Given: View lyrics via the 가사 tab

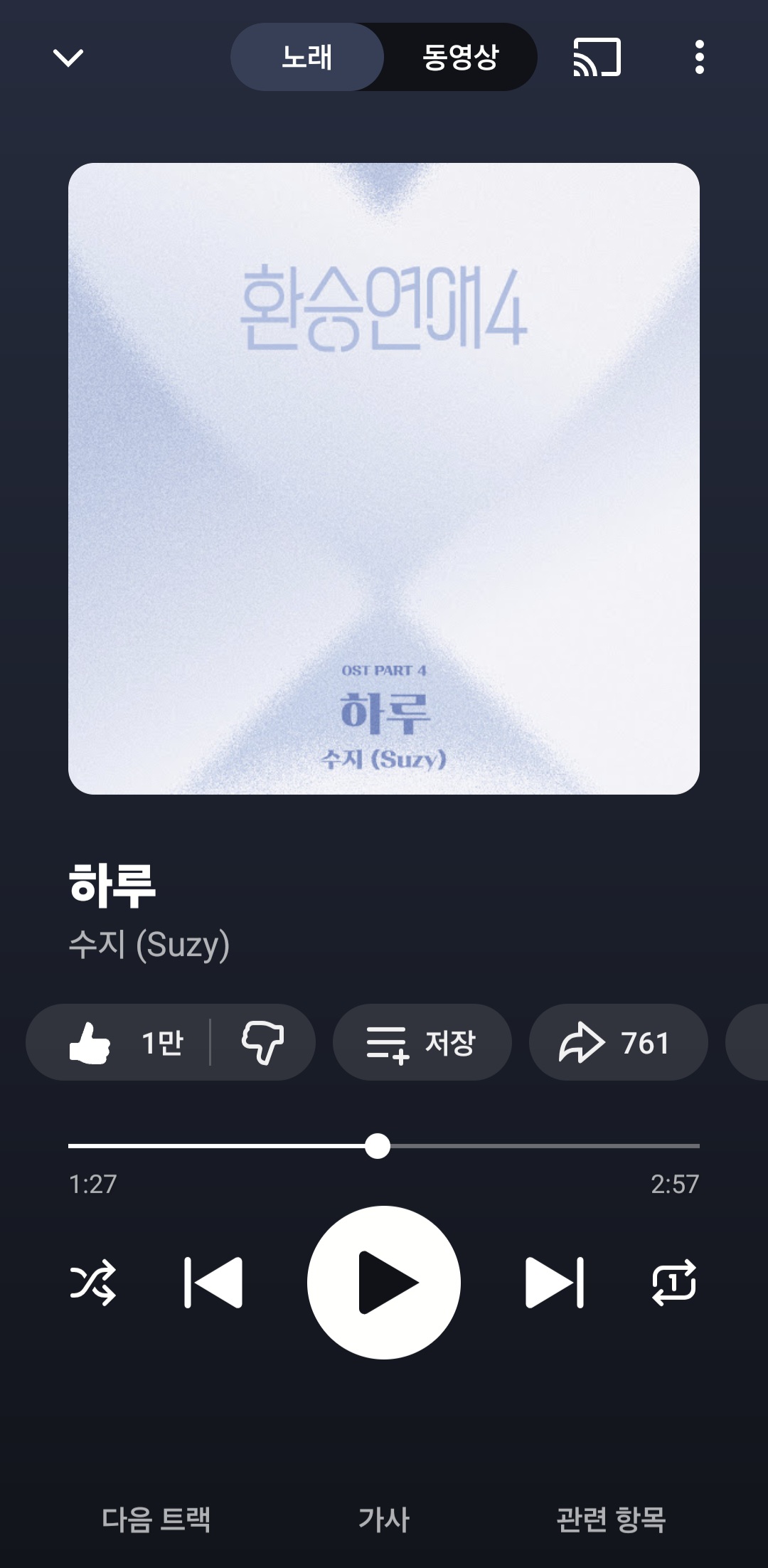Looking at the screenshot, I should click(x=384, y=1519).
